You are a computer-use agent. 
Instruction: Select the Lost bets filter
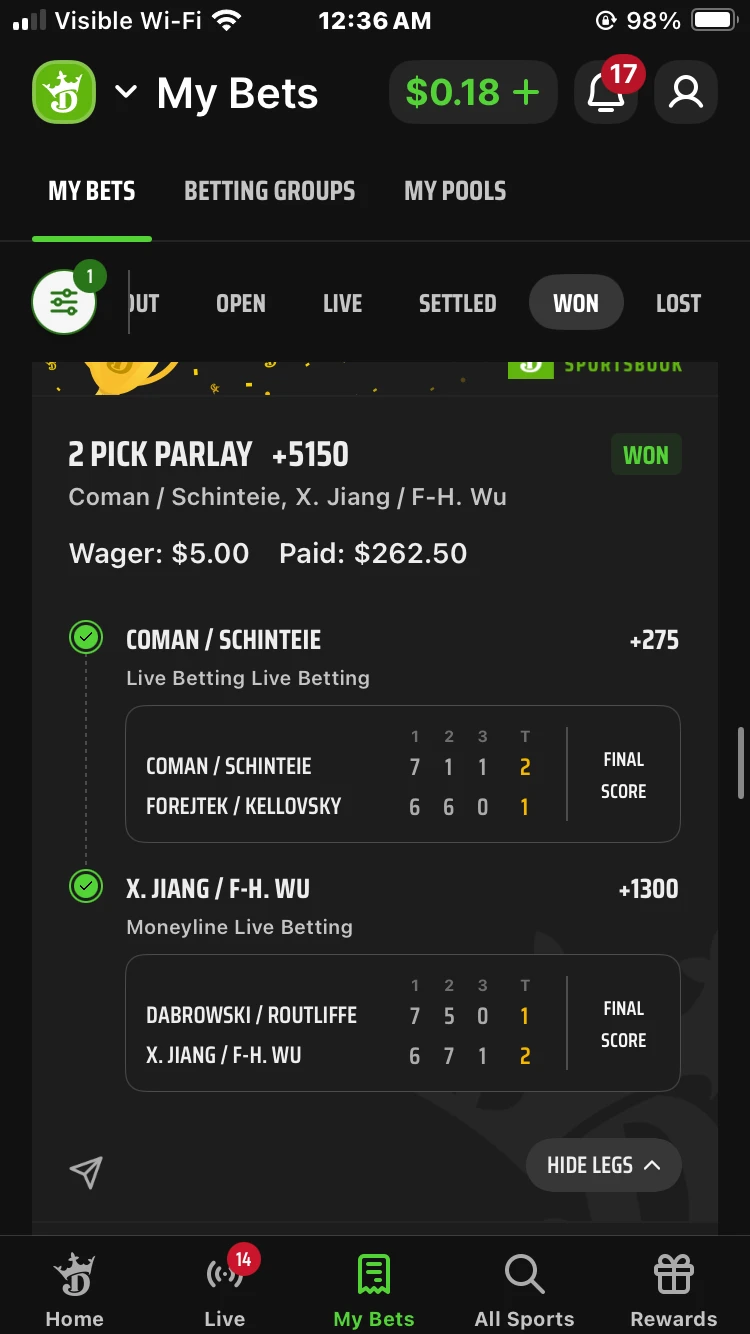pos(678,303)
